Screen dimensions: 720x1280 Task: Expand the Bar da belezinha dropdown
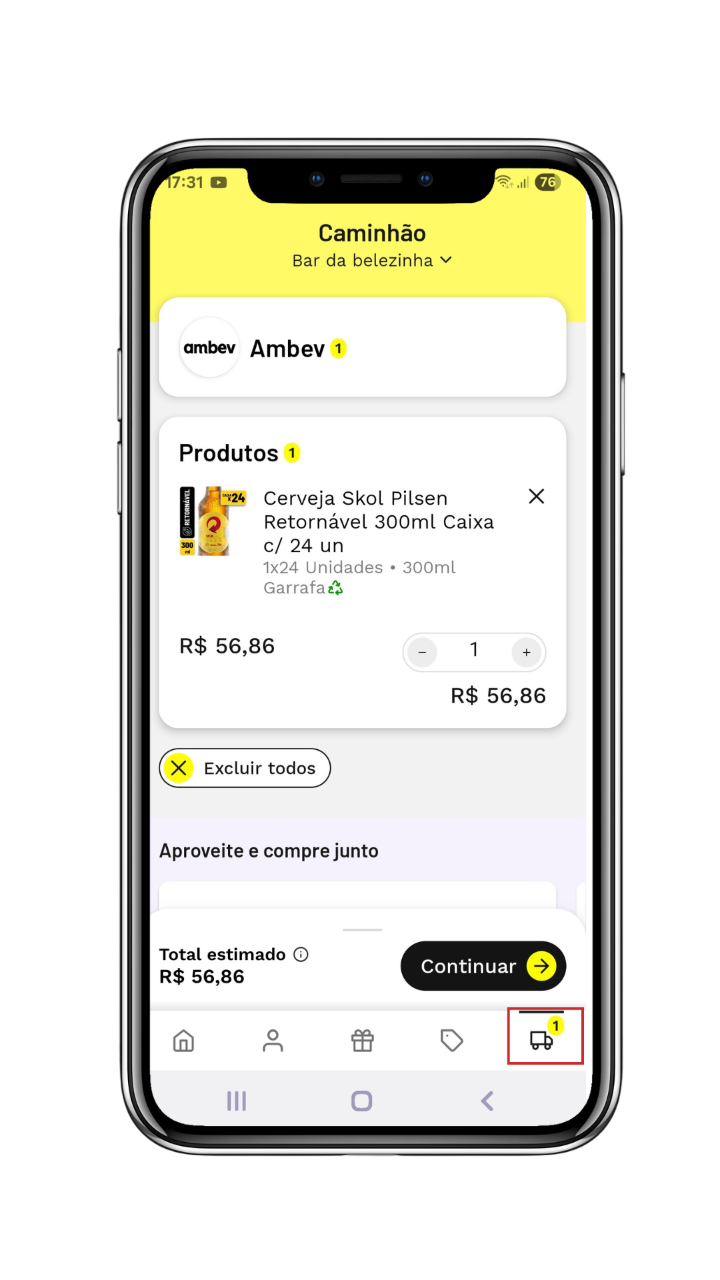coord(372,260)
